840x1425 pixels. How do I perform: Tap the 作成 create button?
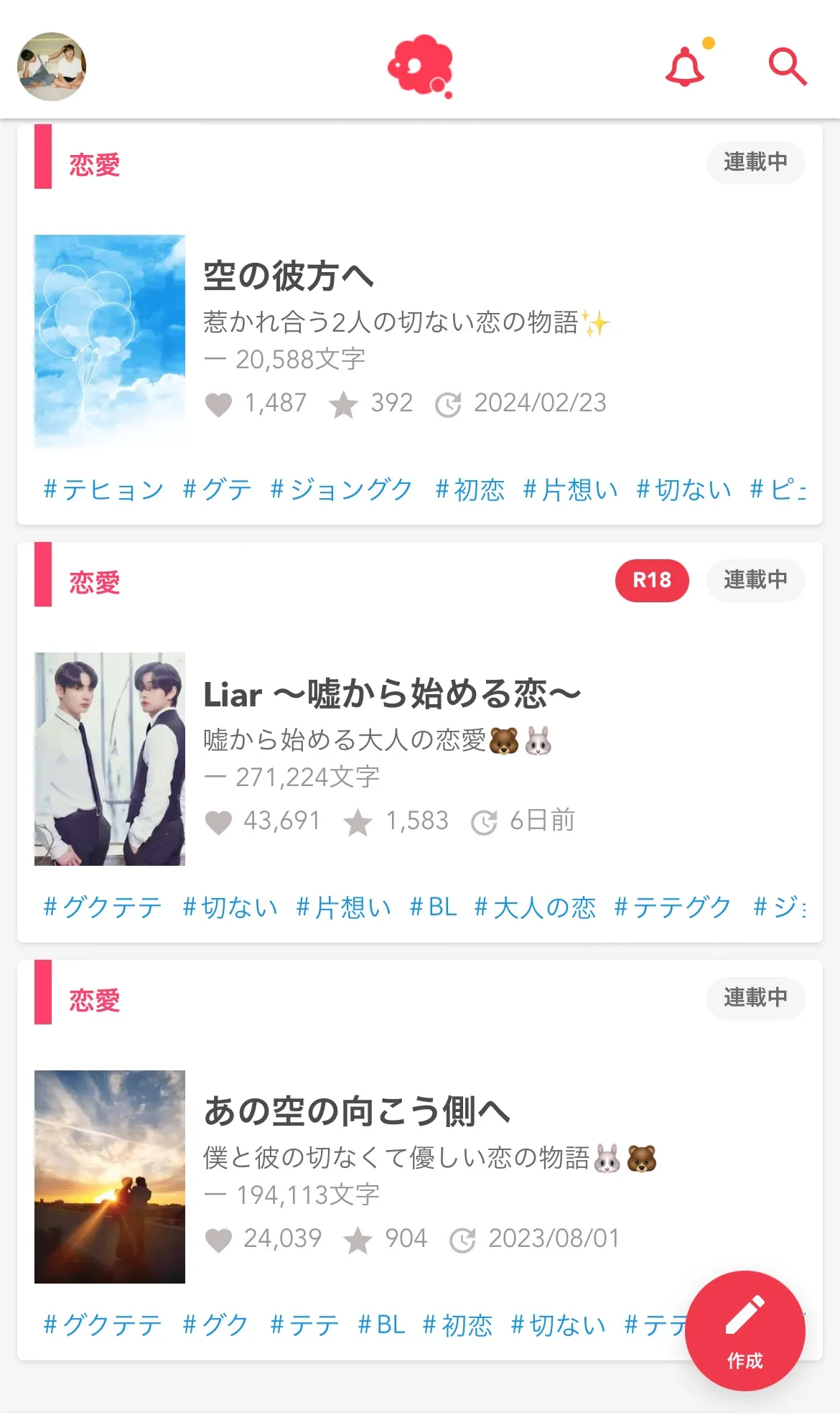(x=745, y=1330)
